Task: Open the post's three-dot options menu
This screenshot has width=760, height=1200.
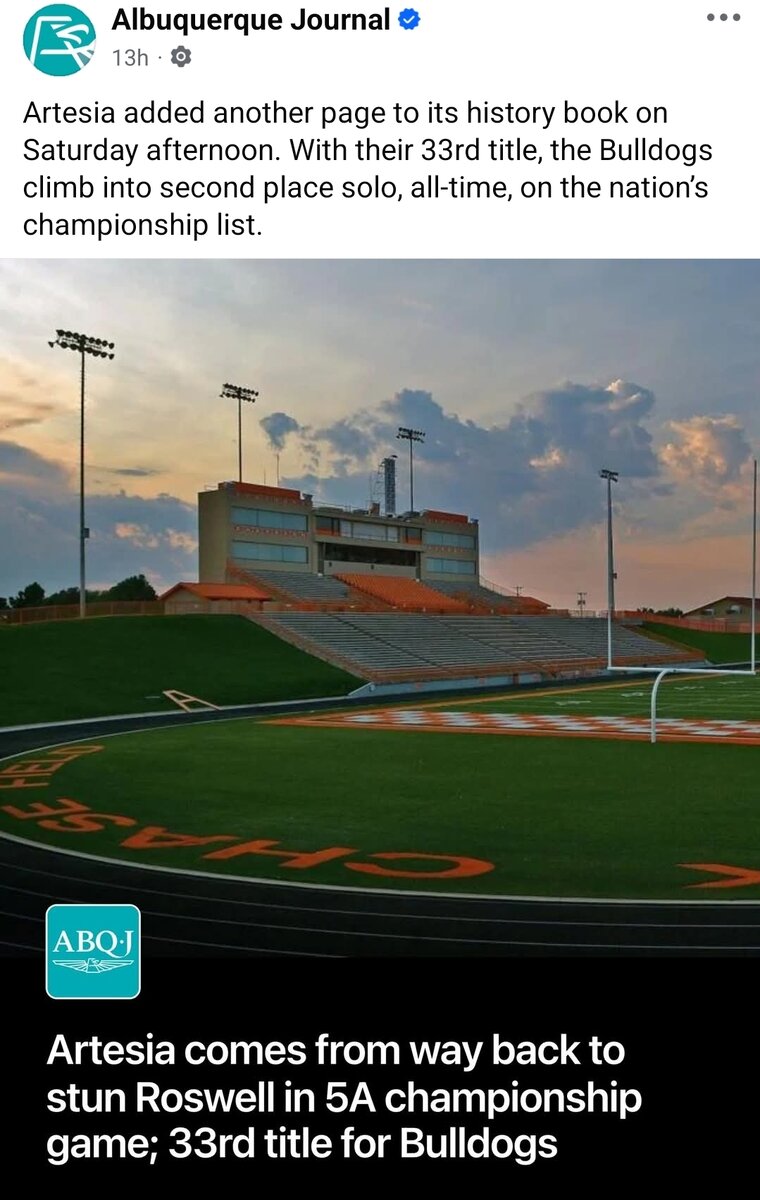Action: (722, 18)
